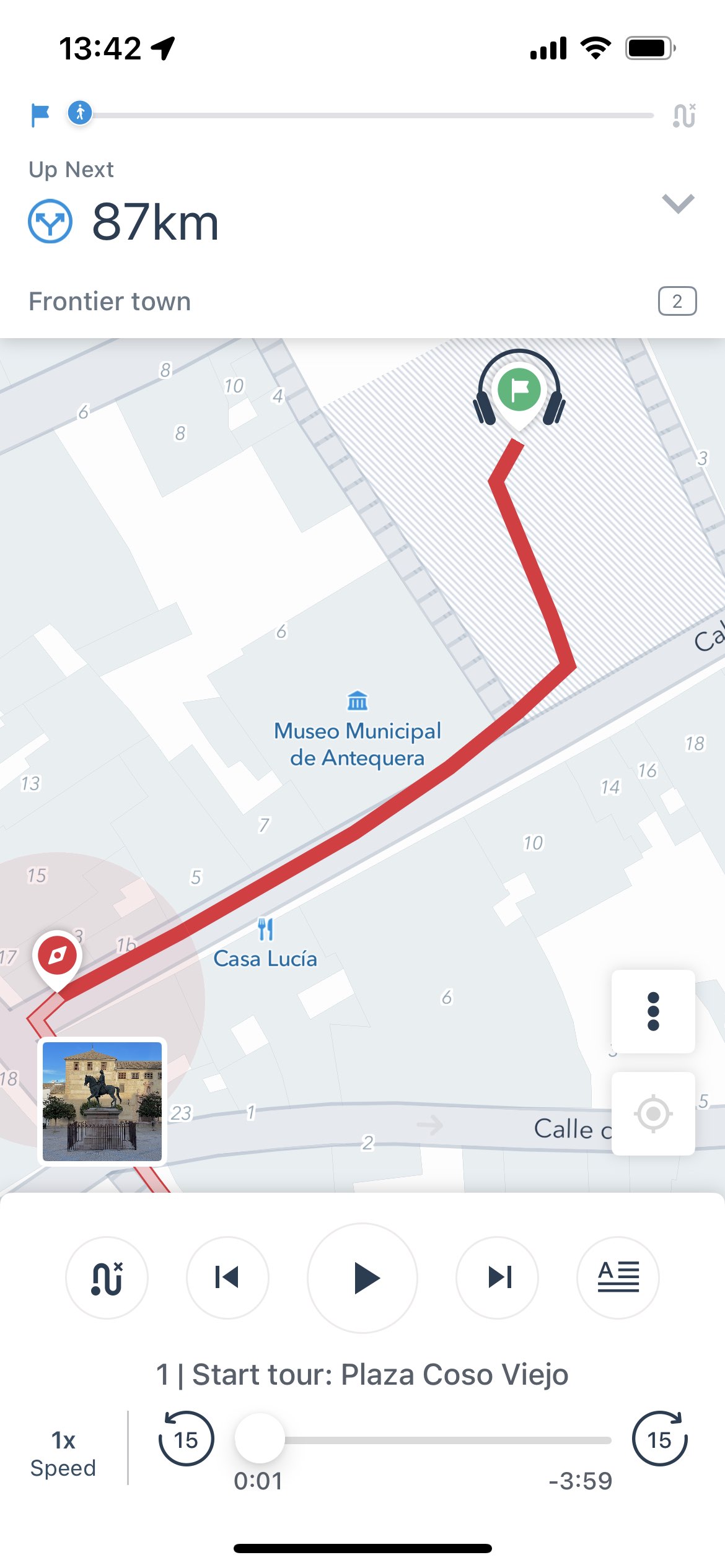Skip to the next tour stop

click(x=497, y=1278)
